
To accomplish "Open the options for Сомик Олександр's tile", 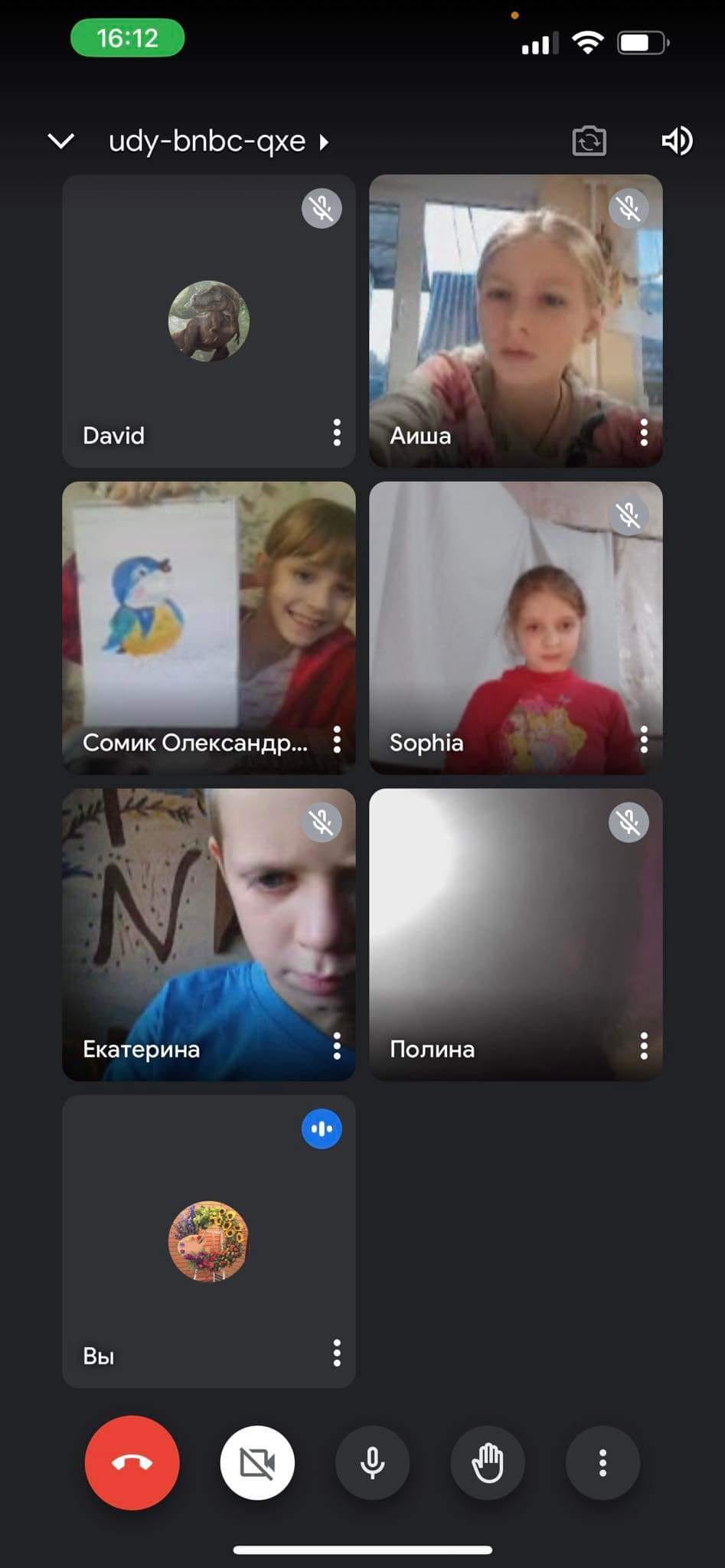I will point(337,740).
